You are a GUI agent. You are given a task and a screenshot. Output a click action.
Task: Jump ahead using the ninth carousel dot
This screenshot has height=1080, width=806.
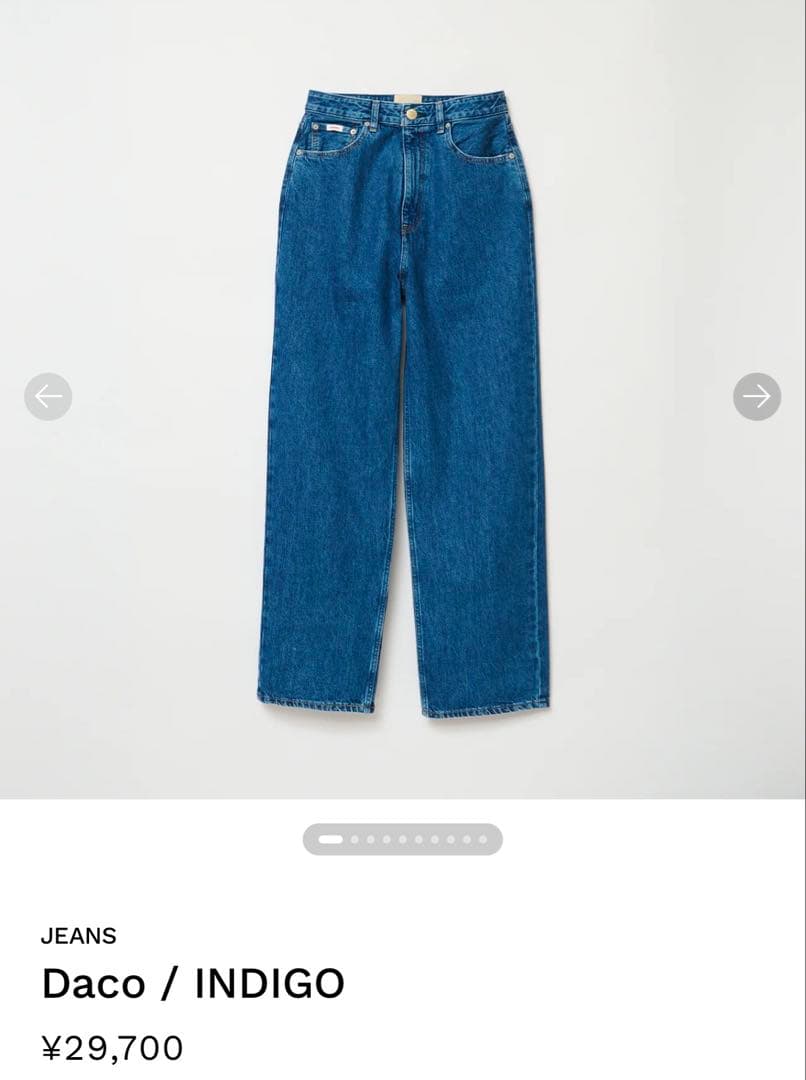467,839
